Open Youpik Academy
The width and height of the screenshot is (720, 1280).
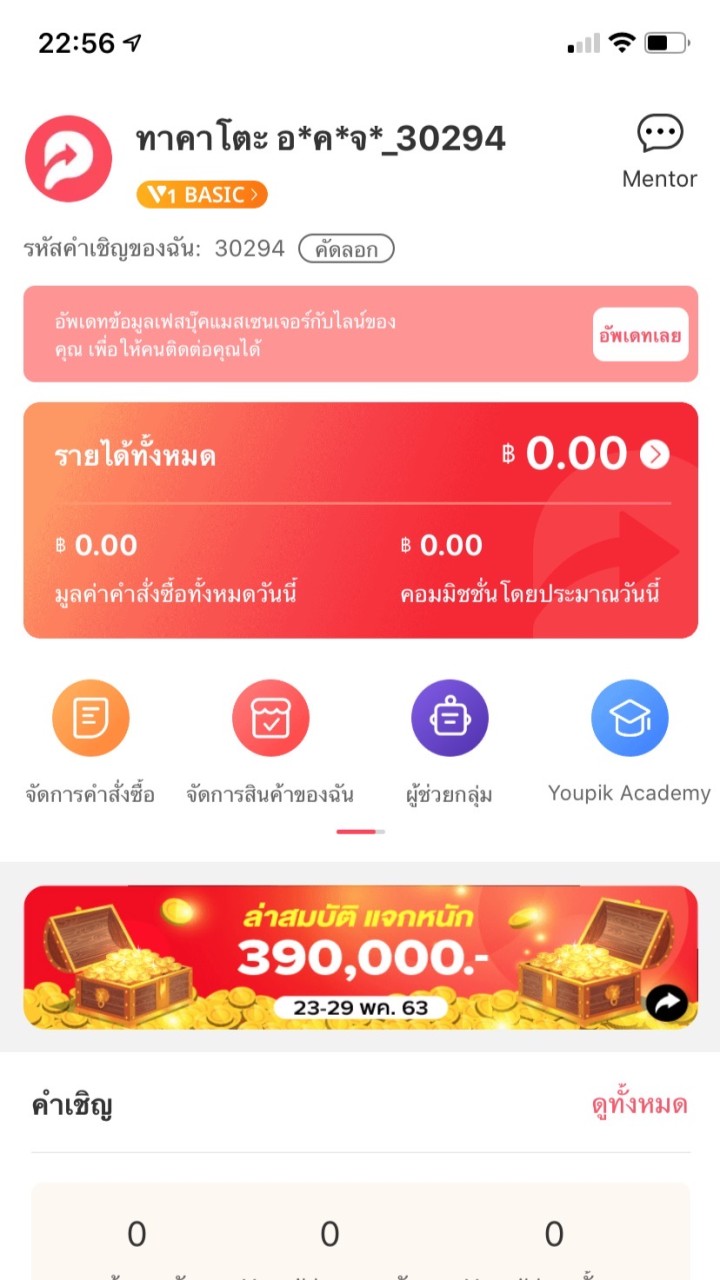point(629,718)
